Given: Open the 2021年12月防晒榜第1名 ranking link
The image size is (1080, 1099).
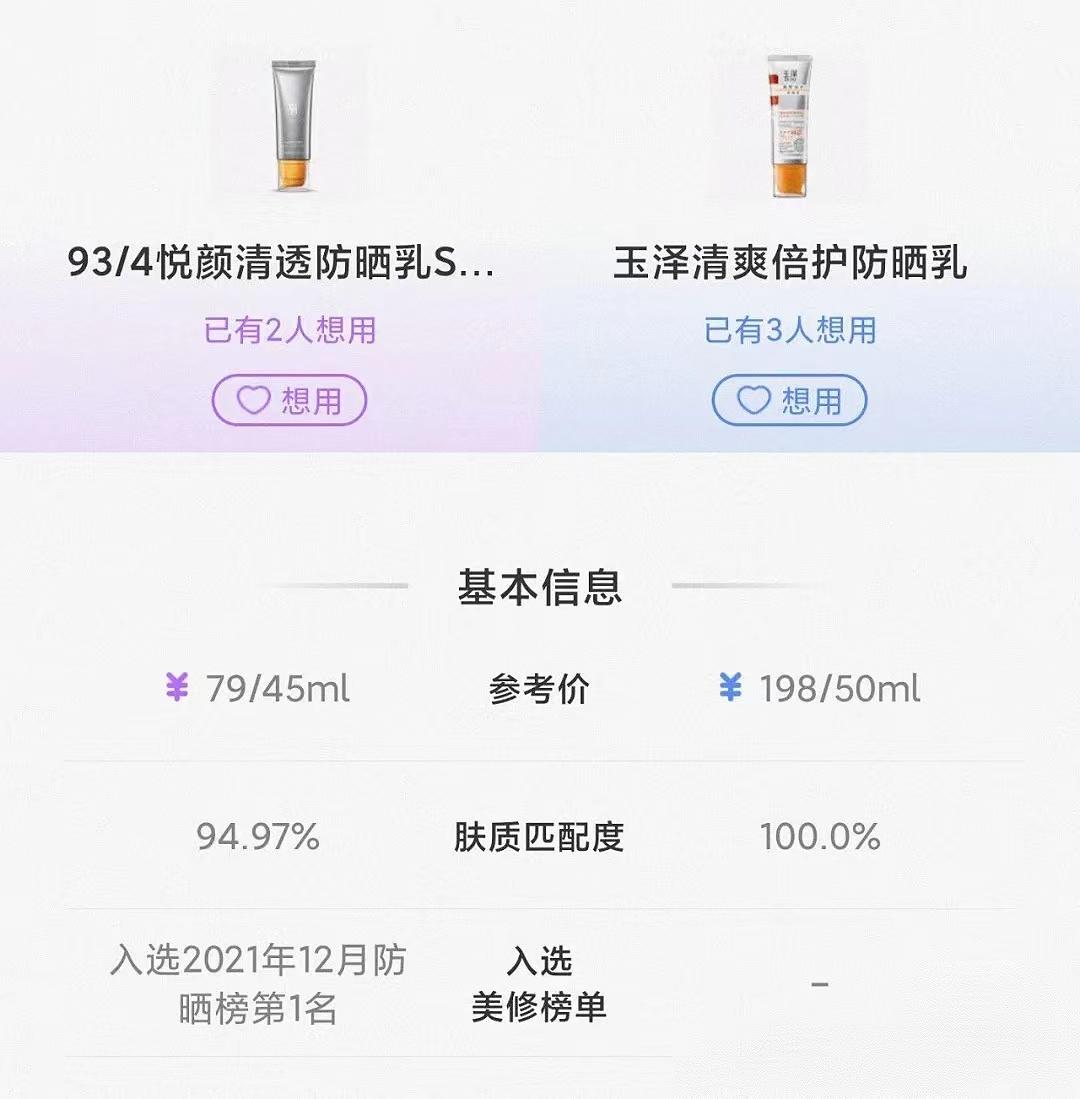Looking at the screenshot, I should pyautogui.click(x=262, y=985).
